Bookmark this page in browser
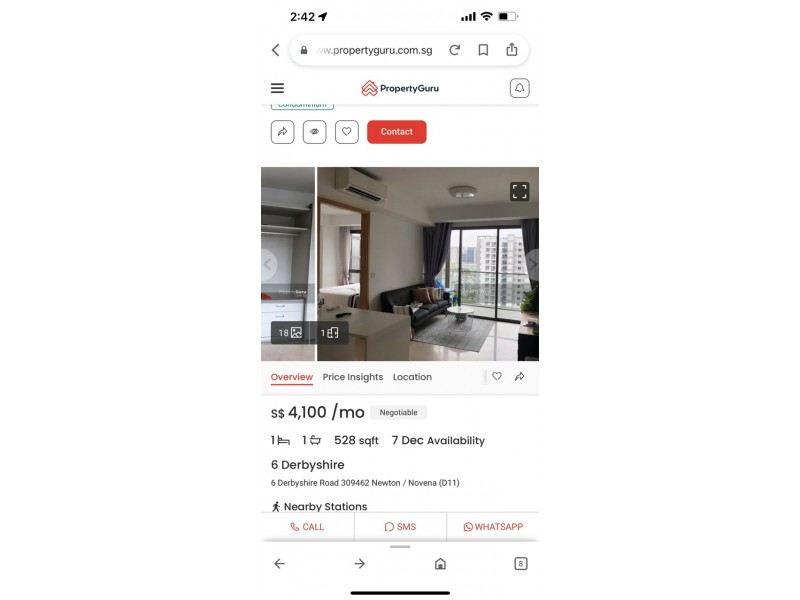The image size is (800, 600). (483, 50)
